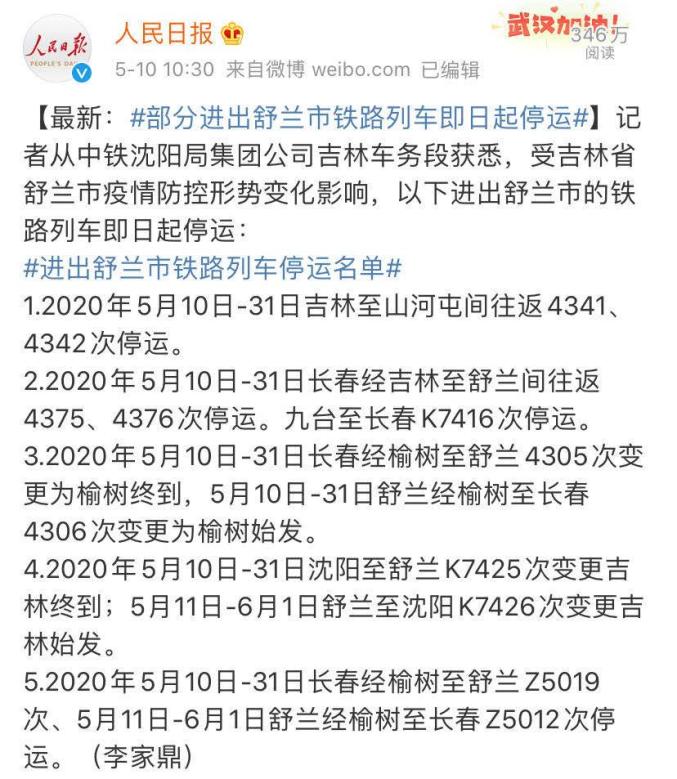677x779 pixels.
Task: Tap the 人民日报 account name
Action: pos(164,34)
